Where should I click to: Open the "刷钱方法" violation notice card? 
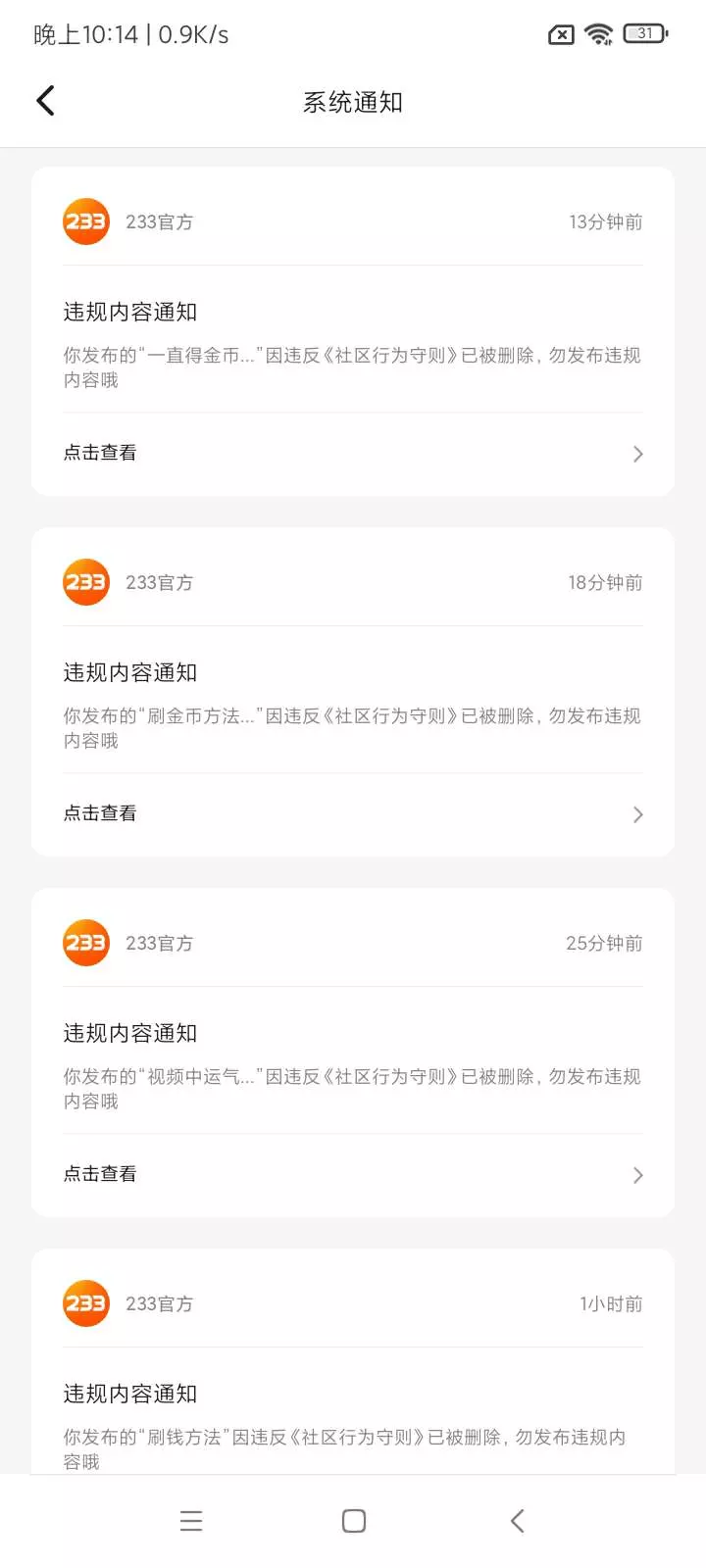tap(353, 1362)
